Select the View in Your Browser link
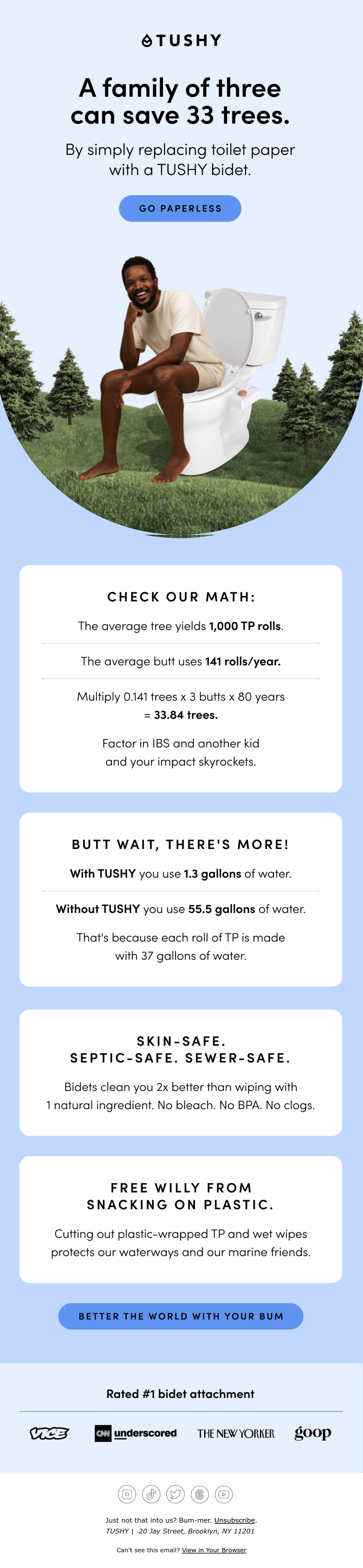This screenshot has height=1568, width=363. point(214,1550)
